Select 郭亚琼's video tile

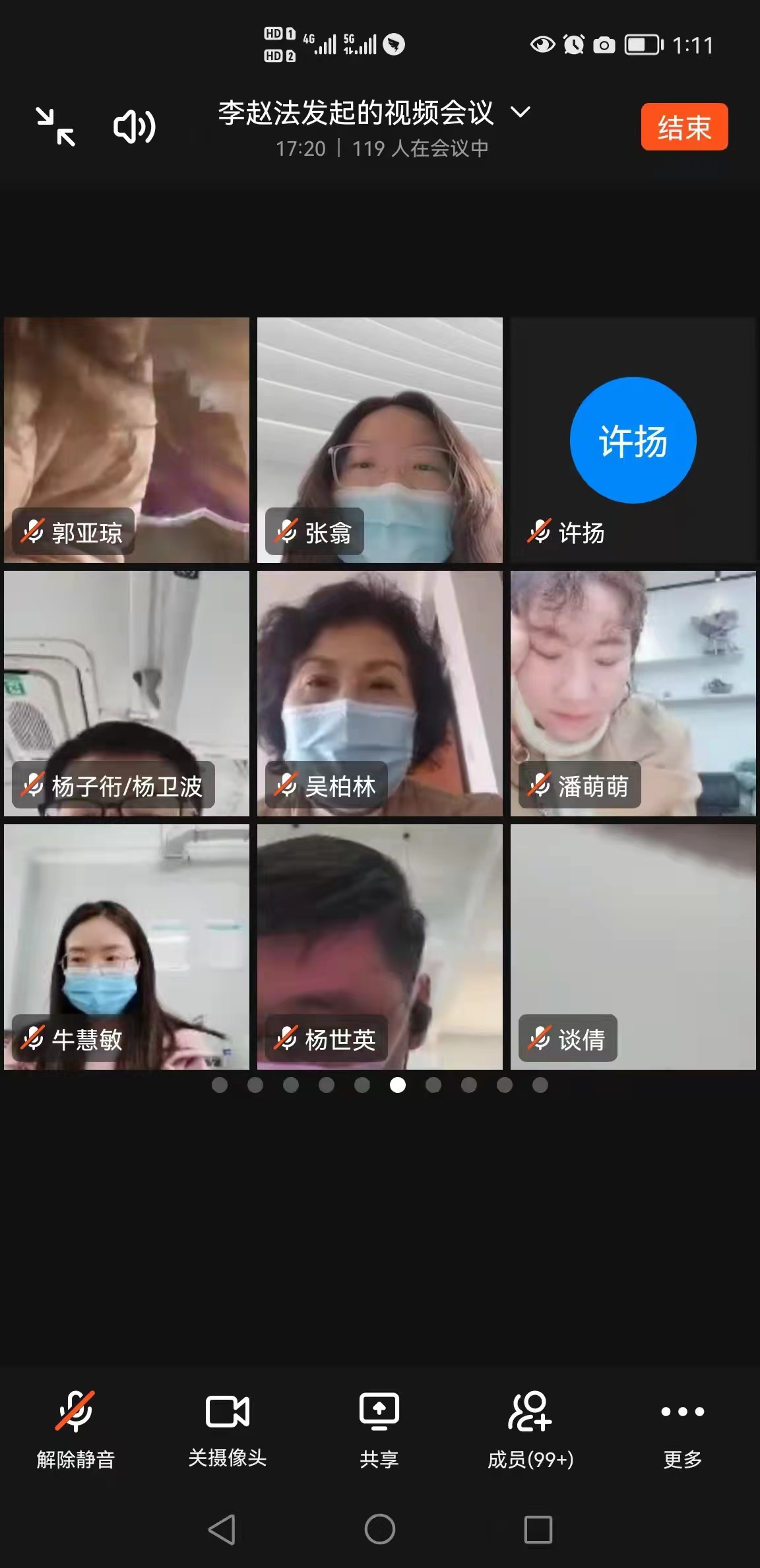coord(127,440)
